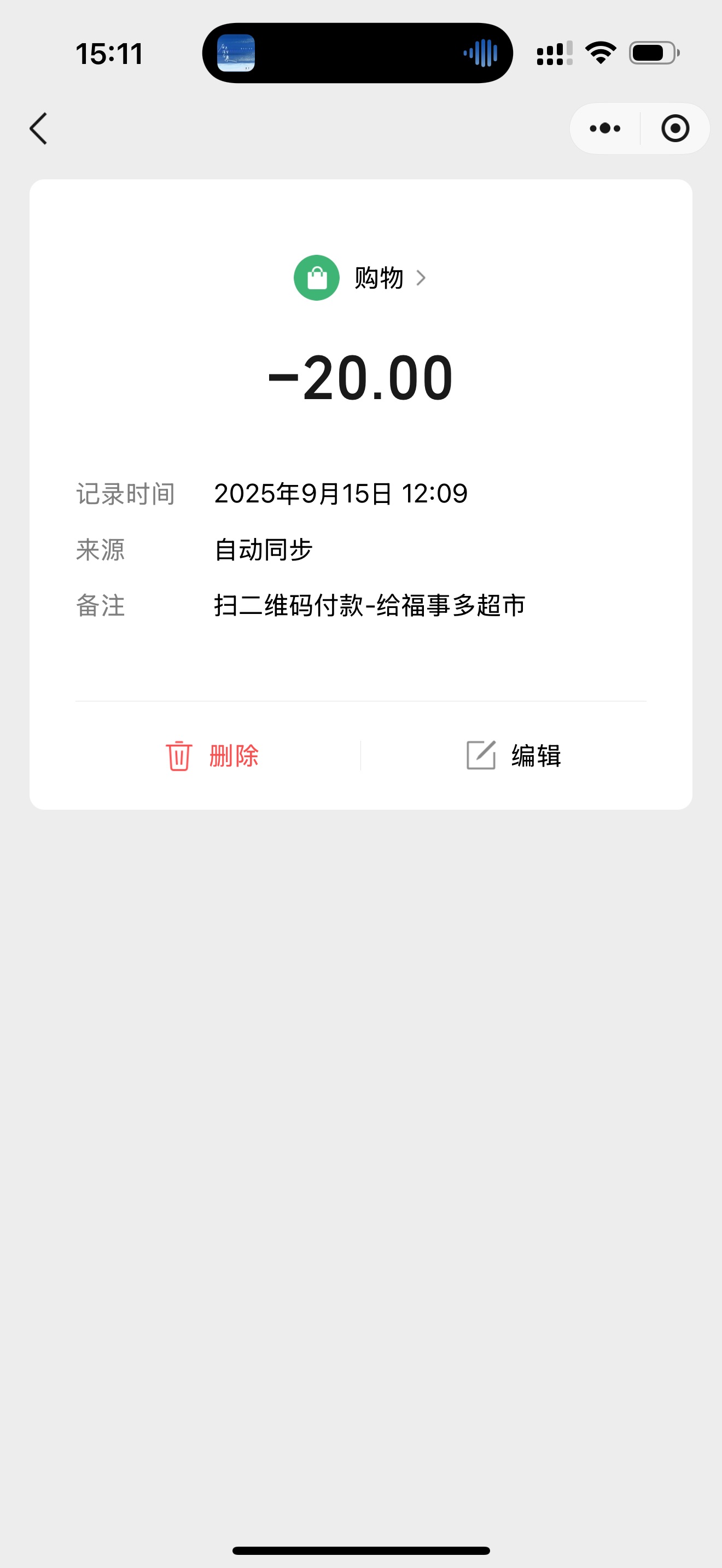Close the mini program with the circle button
722x1568 pixels.
pos(674,128)
